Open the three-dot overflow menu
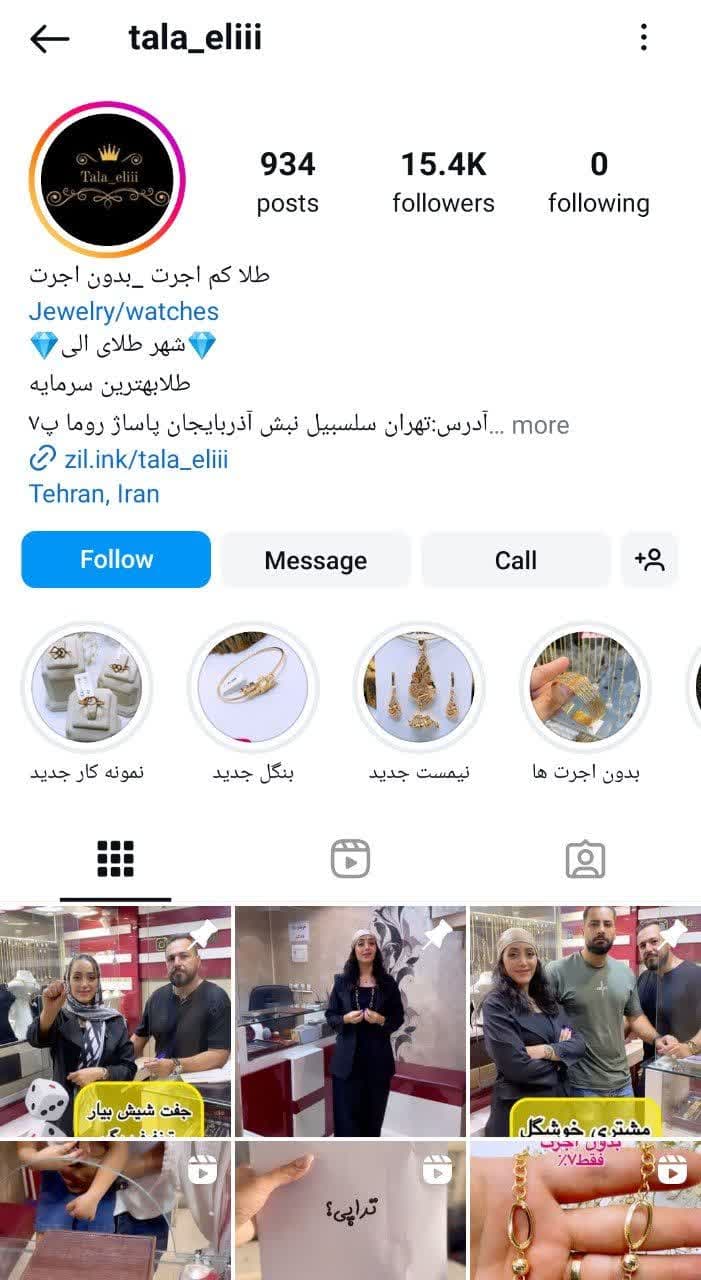The image size is (701, 1280). pyautogui.click(x=643, y=38)
